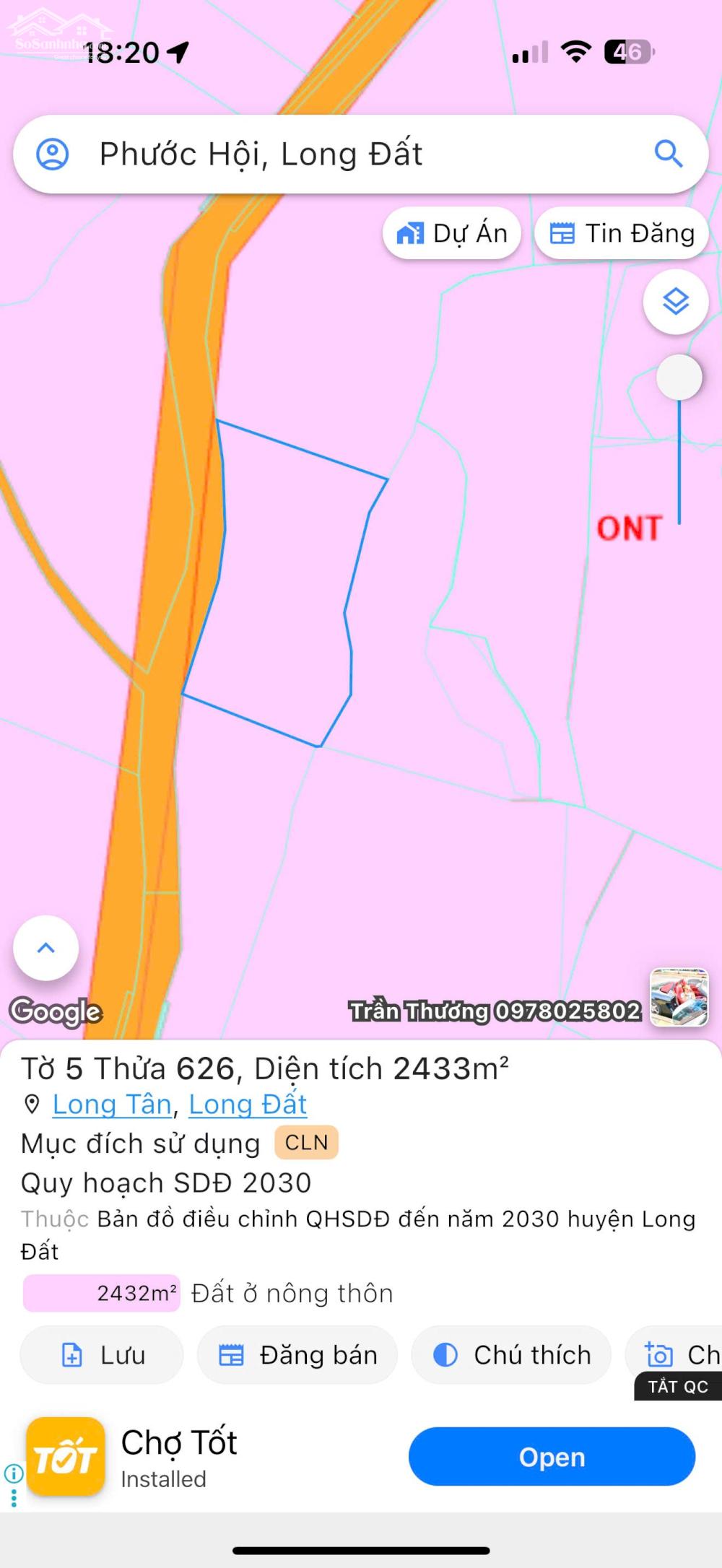Expand the bottom panel with the up arrow
722x1568 pixels.
coord(45,948)
